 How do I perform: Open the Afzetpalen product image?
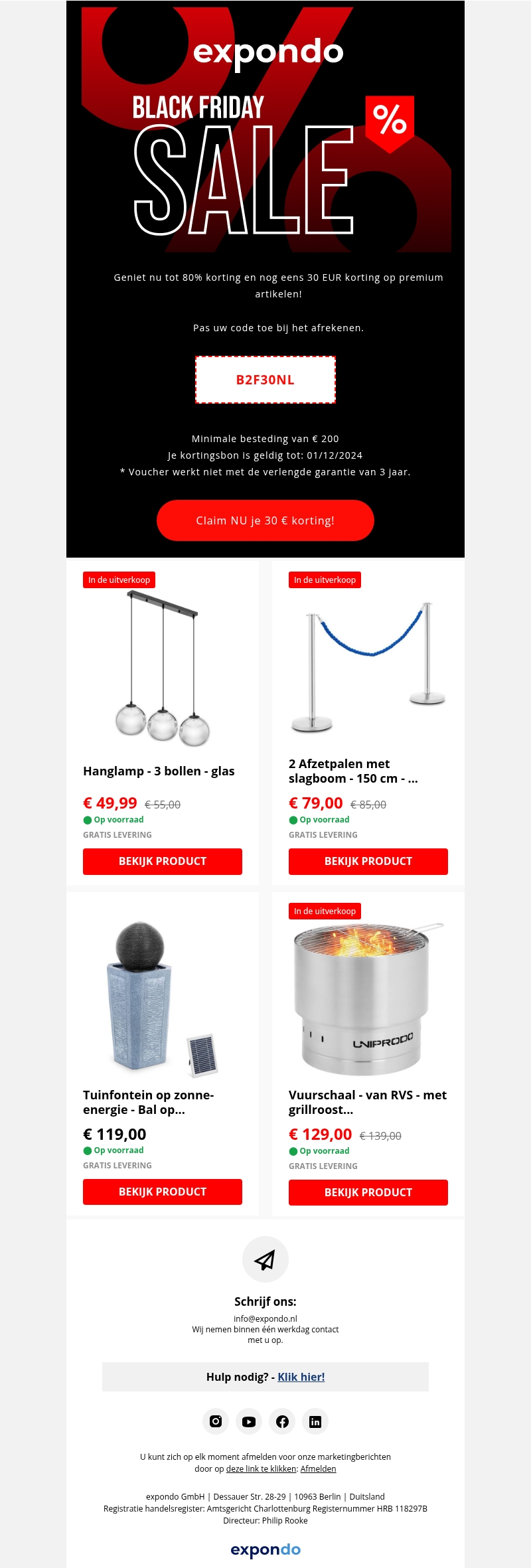point(368,667)
